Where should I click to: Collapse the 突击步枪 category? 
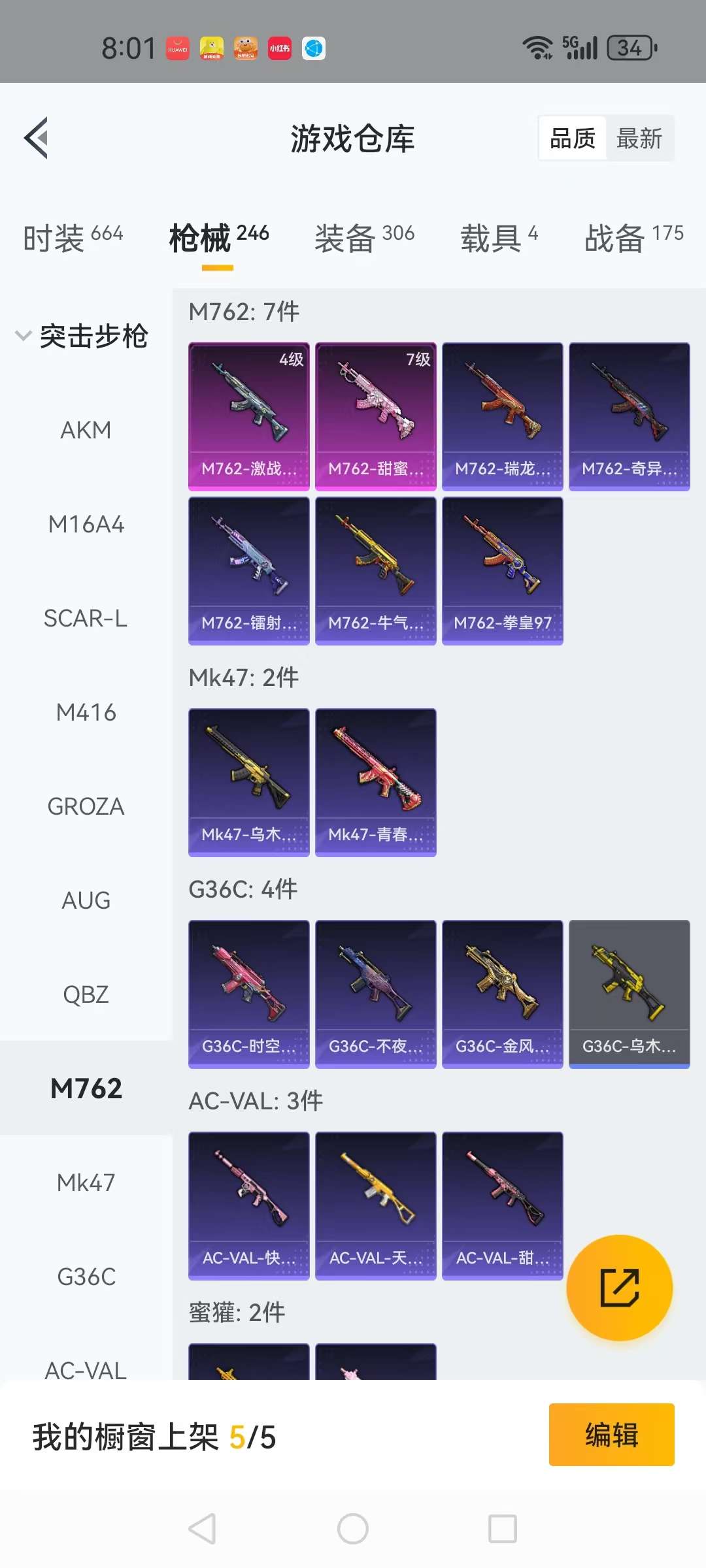tap(82, 336)
